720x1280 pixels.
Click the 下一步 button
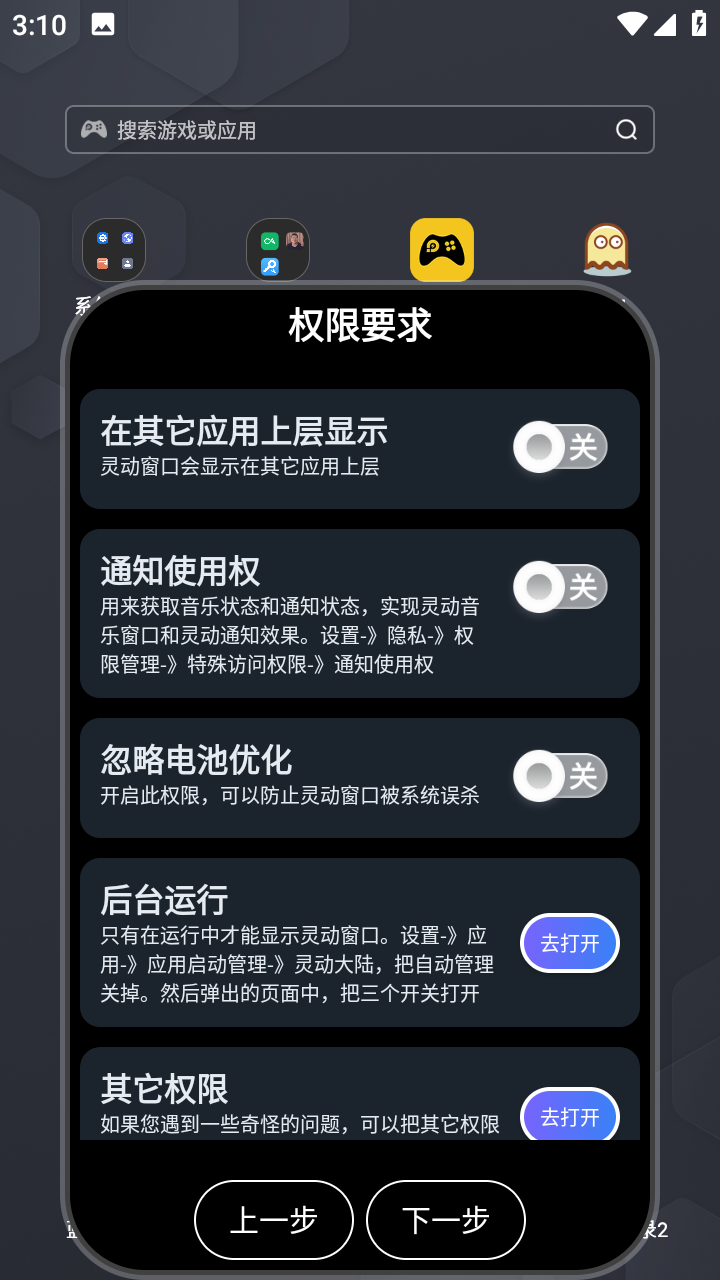445,1219
